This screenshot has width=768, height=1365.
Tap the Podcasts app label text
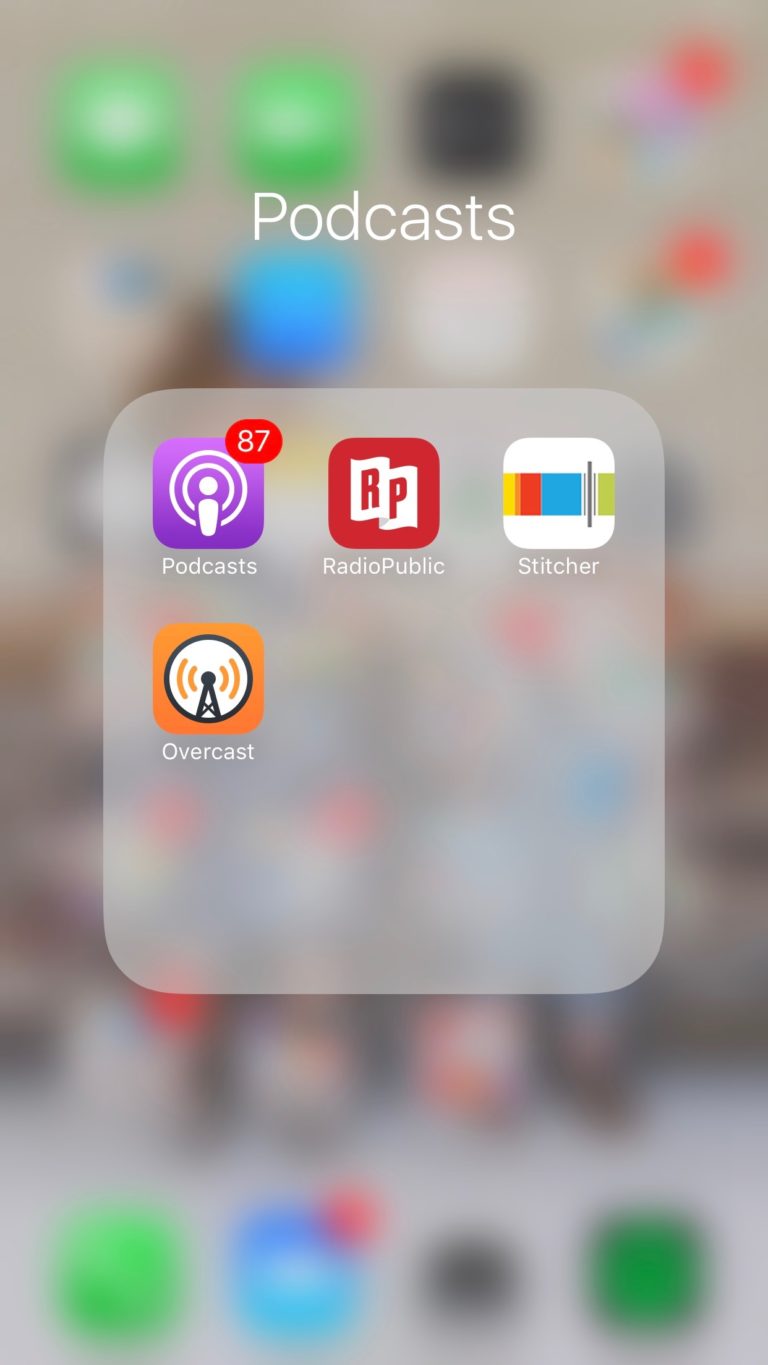pos(208,566)
